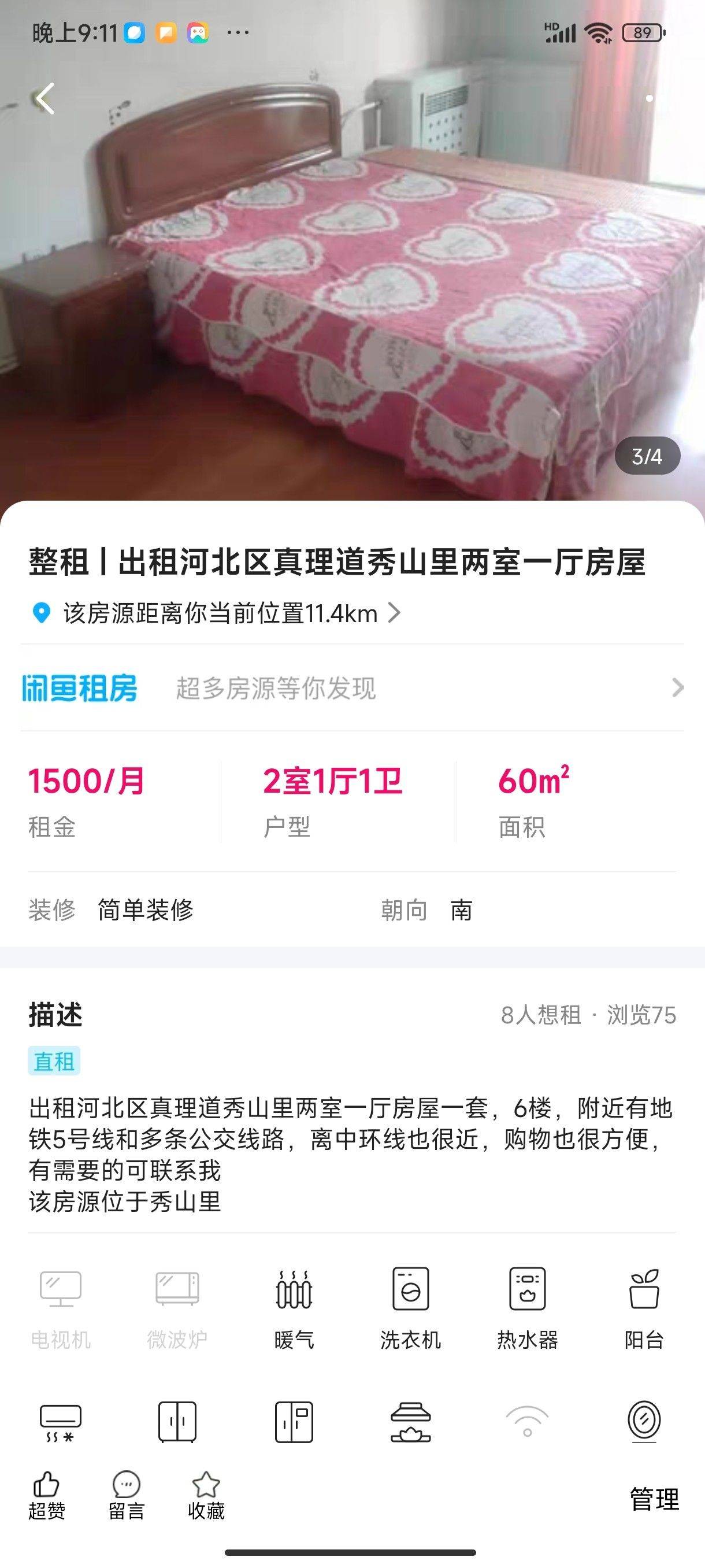Open the bedroom listing photo
This screenshot has width=705, height=1568.
click(x=352, y=256)
